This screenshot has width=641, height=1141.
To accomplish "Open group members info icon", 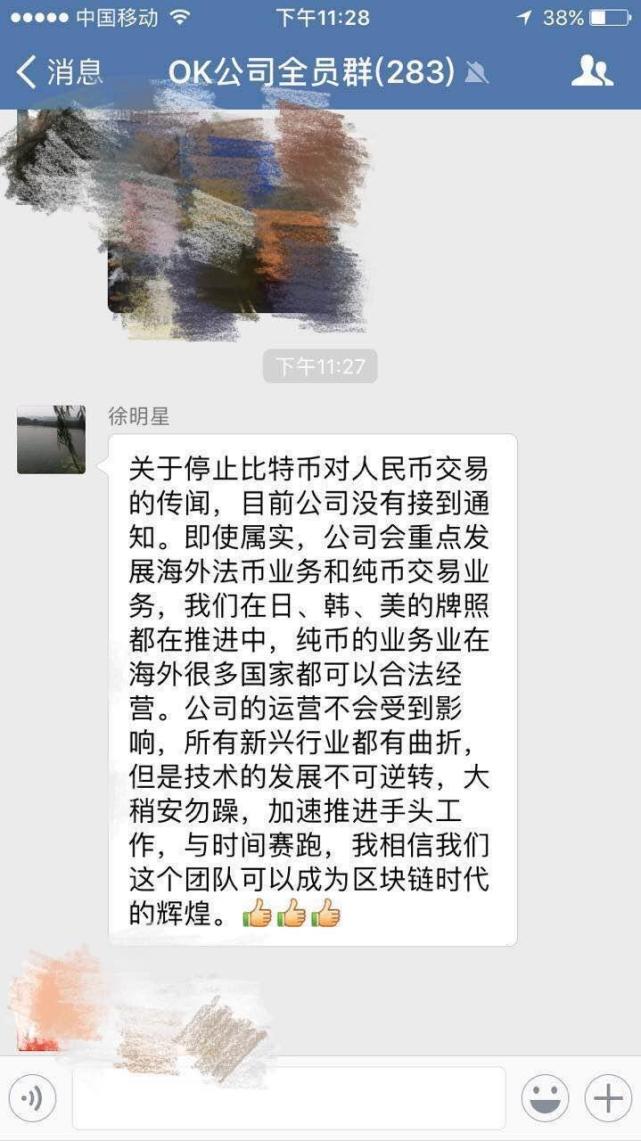I will (592, 71).
